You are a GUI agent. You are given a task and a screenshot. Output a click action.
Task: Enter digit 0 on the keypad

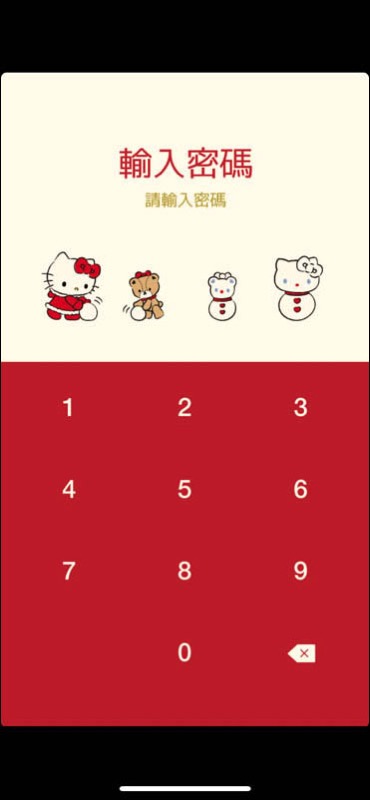[x=184, y=653]
